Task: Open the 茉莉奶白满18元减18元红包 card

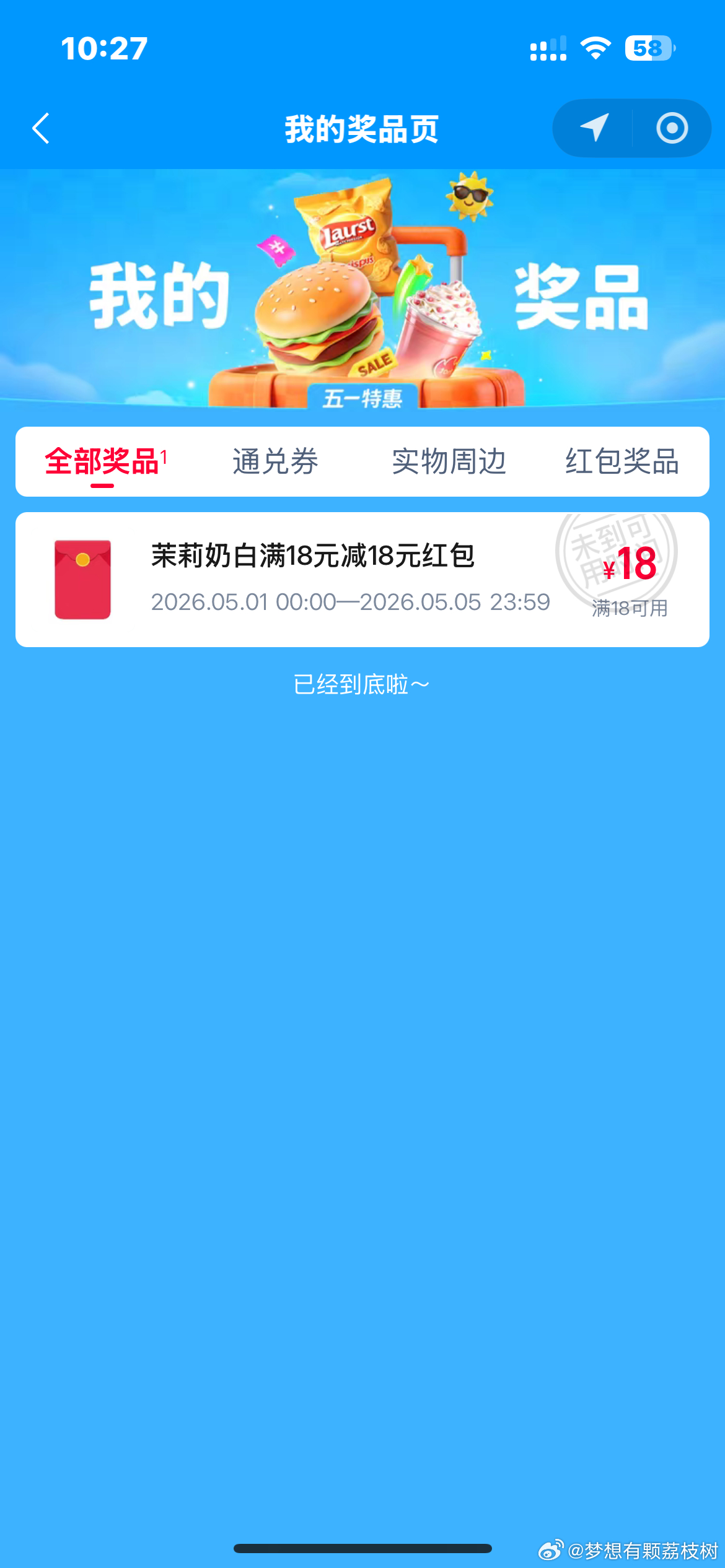Action: 362,580
